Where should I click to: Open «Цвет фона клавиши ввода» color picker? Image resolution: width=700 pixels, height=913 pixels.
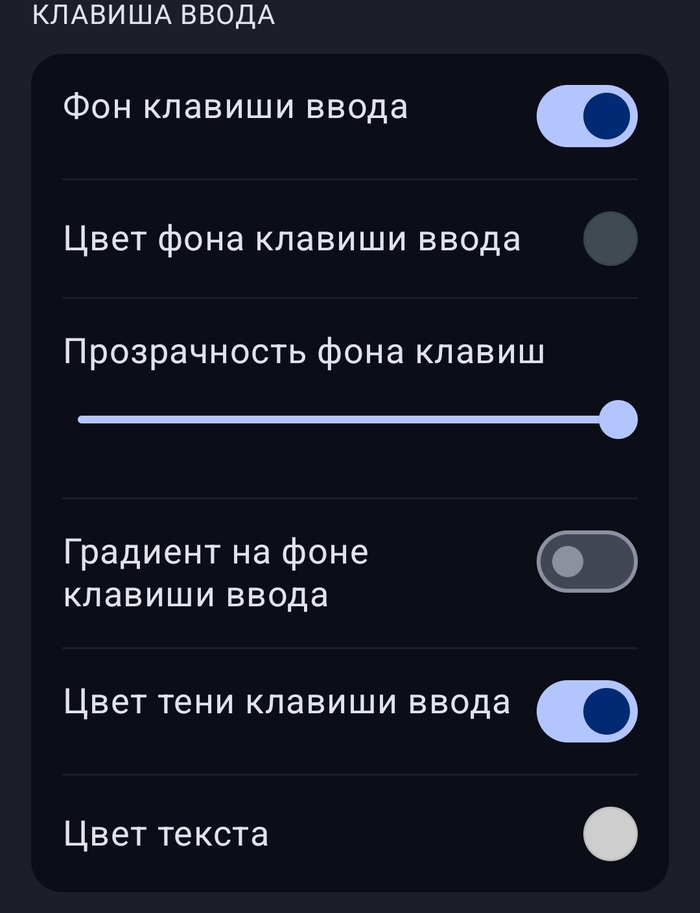pyautogui.click(x=609, y=239)
